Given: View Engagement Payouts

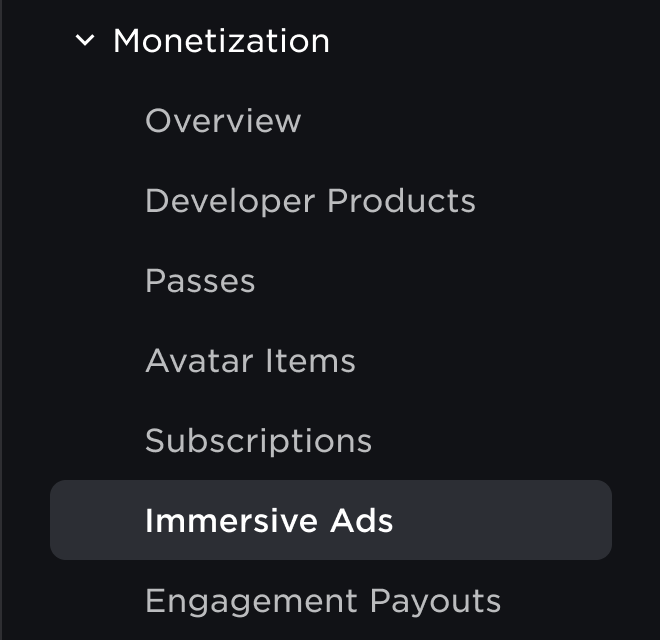Looking at the screenshot, I should (x=322, y=601).
